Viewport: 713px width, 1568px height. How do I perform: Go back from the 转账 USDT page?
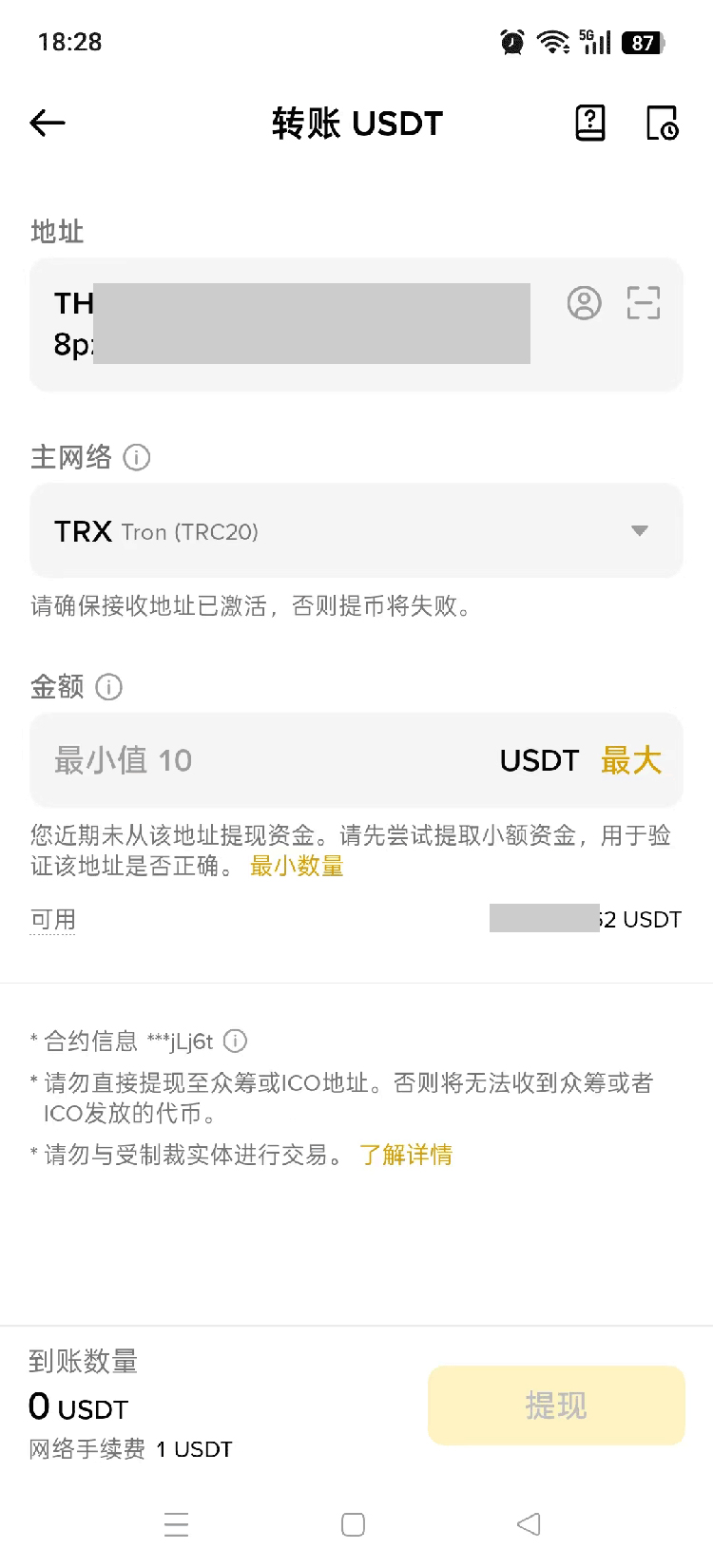[48, 123]
